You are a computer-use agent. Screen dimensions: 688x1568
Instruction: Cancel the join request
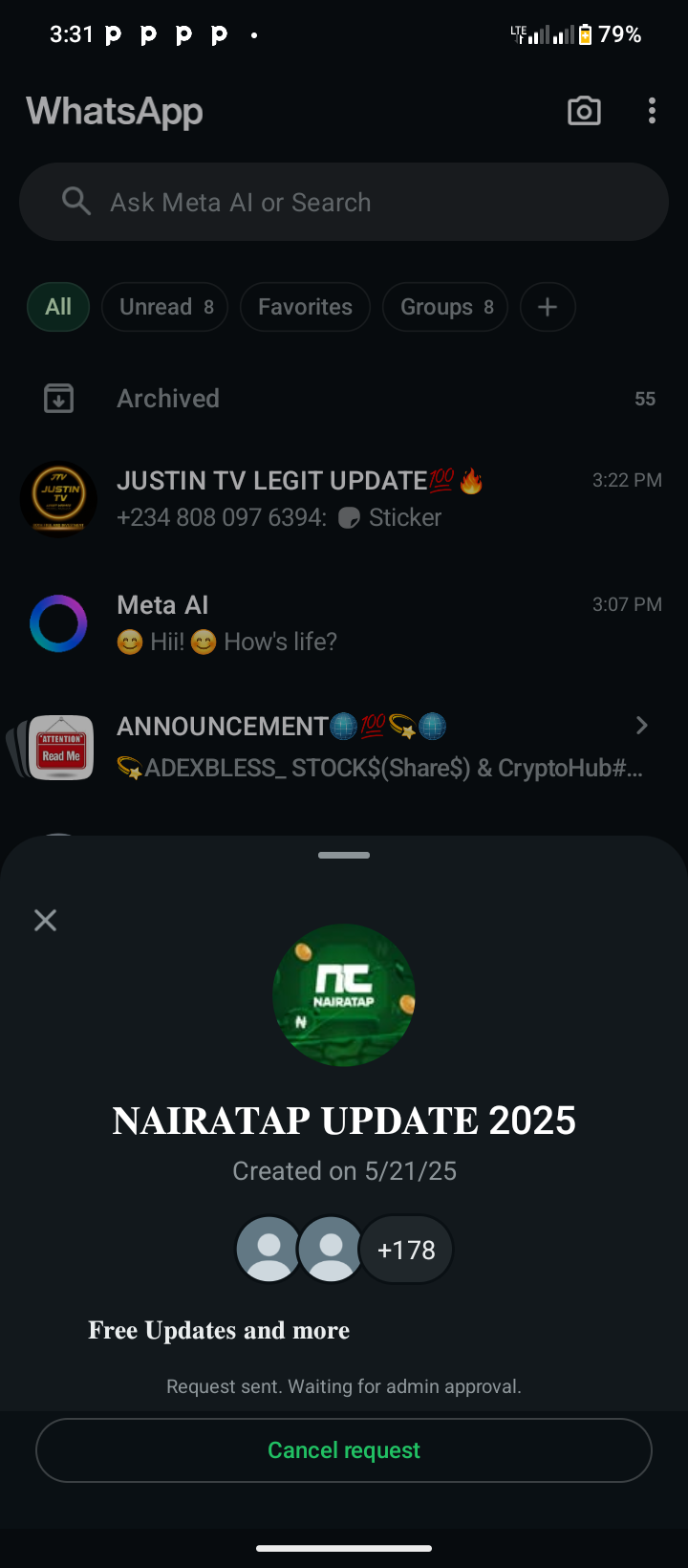click(344, 1450)
